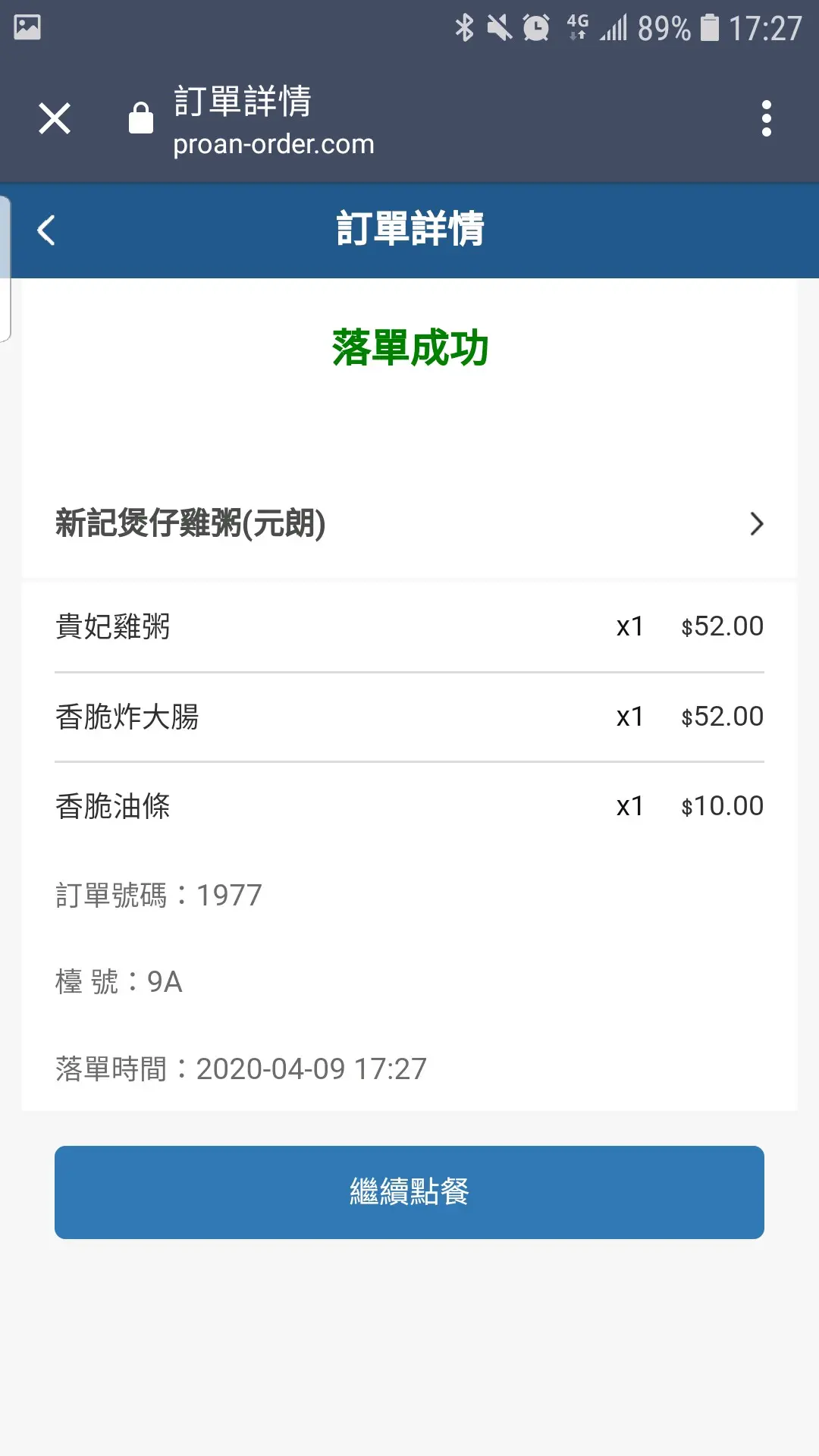Go back using the header arrow
This screenshot has height=1456, width=819.
46,230
